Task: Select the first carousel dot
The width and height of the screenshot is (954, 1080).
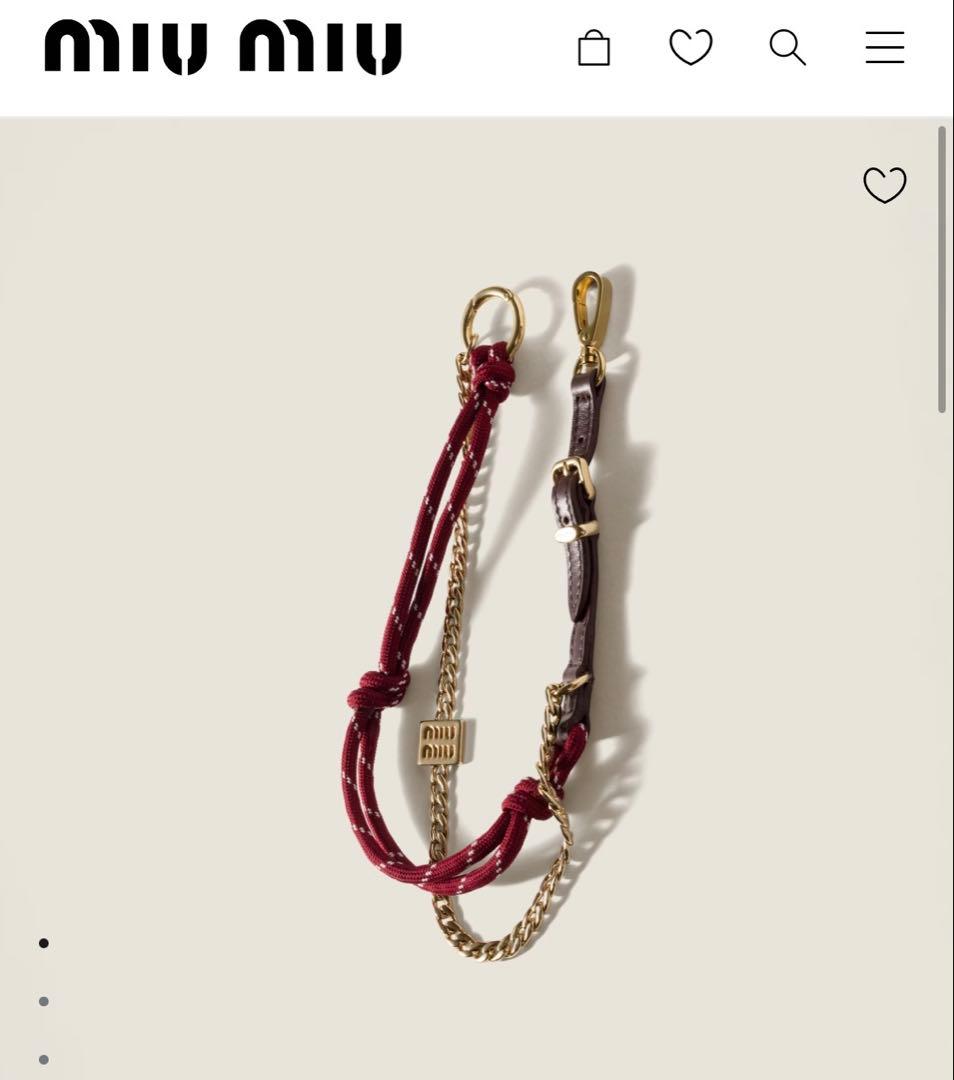Action: [x=41, y=942]
